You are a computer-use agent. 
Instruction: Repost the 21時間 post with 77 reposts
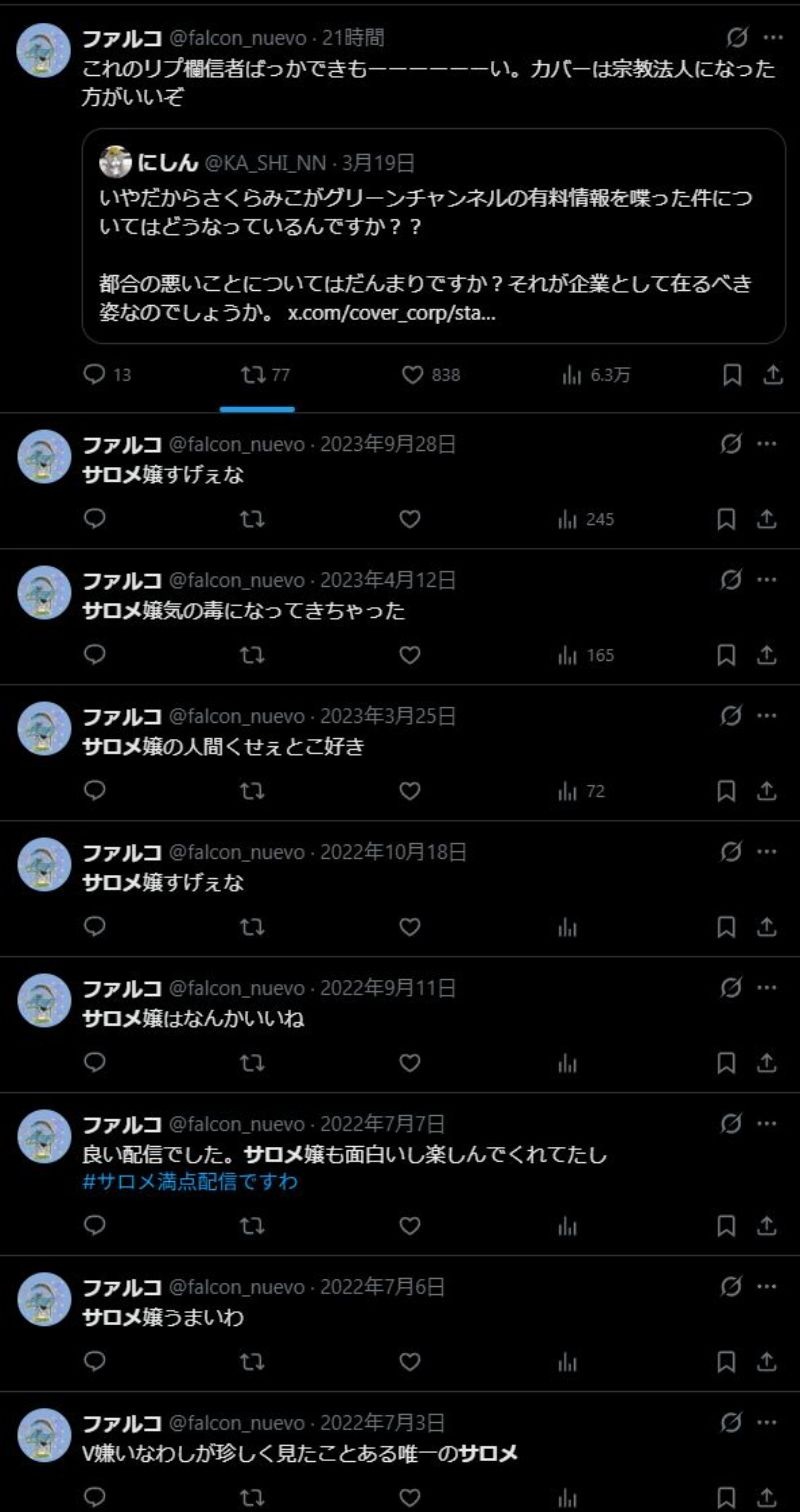coord(252,375)
